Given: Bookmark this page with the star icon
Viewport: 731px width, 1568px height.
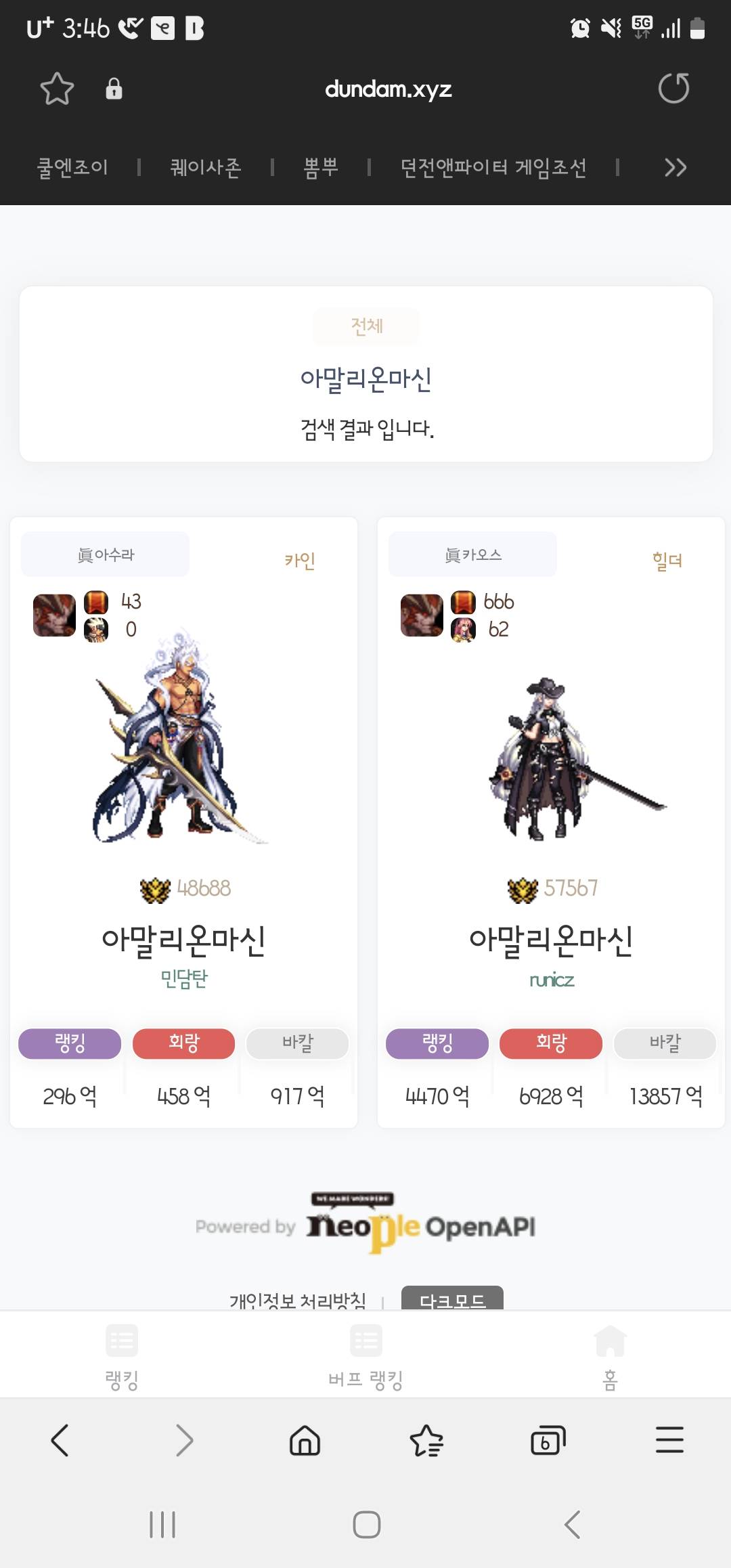Looking at the screenshot, I should tap(57, 89).
